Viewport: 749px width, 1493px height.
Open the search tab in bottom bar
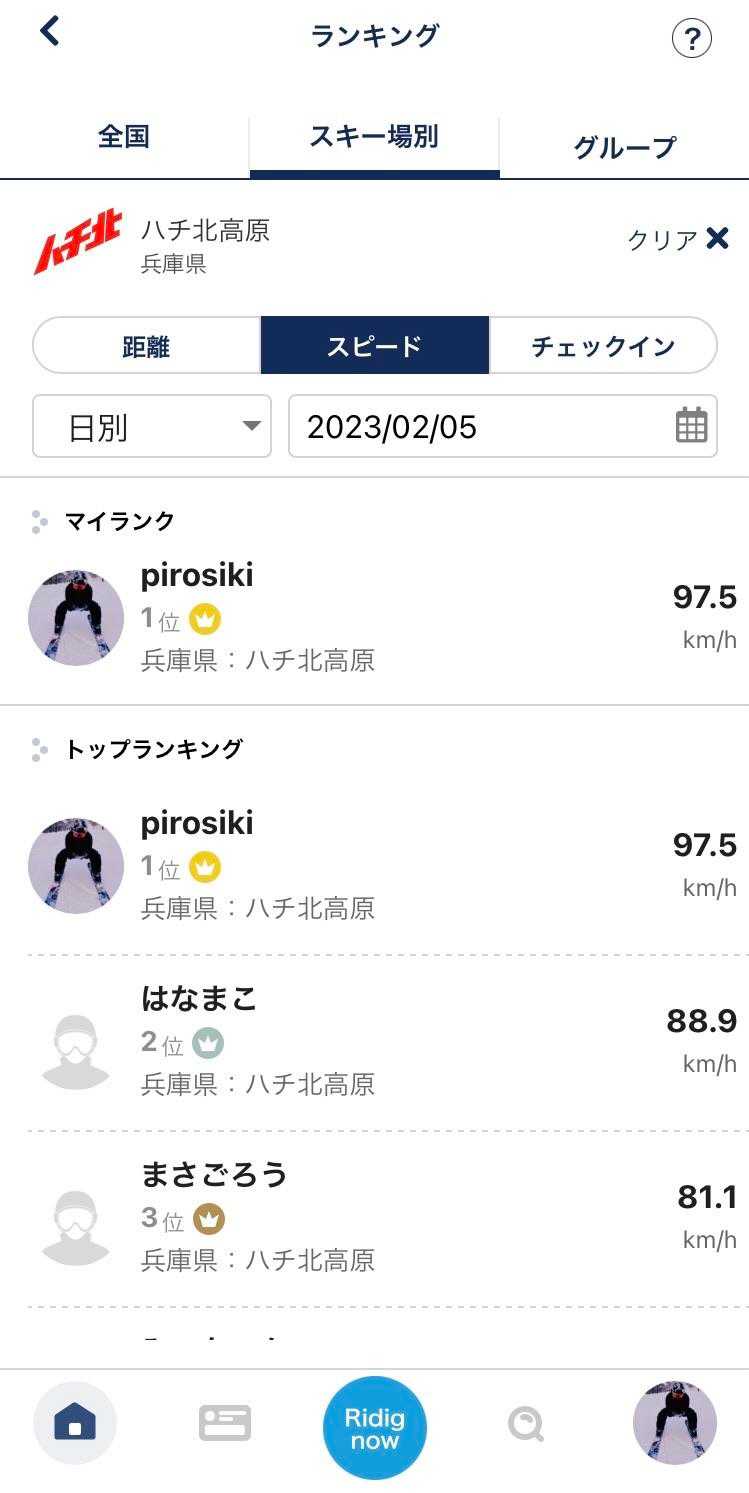[525, 1422]
